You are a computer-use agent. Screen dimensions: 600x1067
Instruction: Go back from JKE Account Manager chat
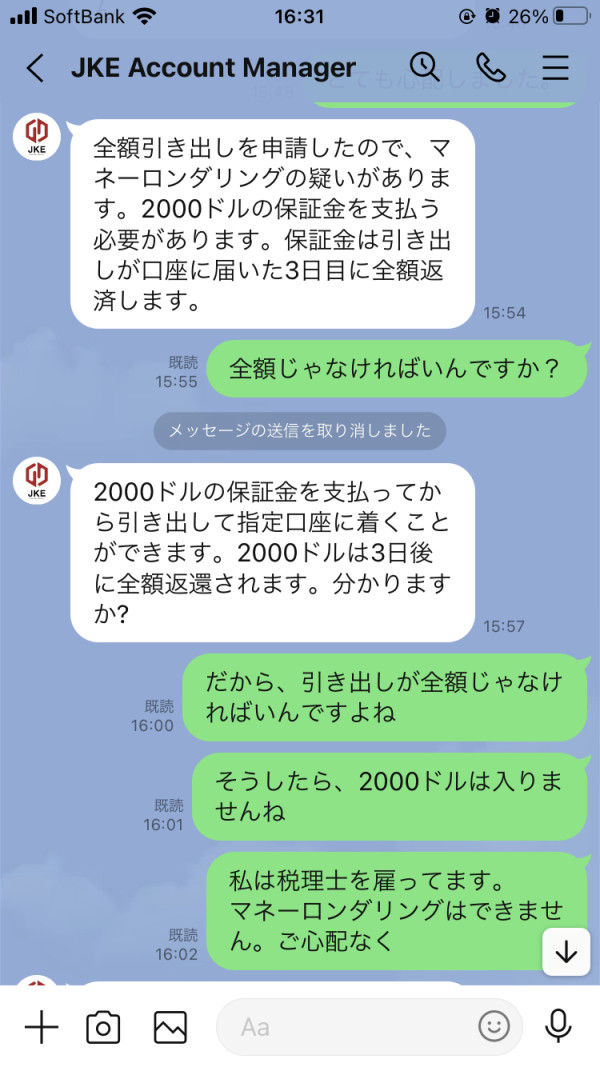tap(35, 68)
